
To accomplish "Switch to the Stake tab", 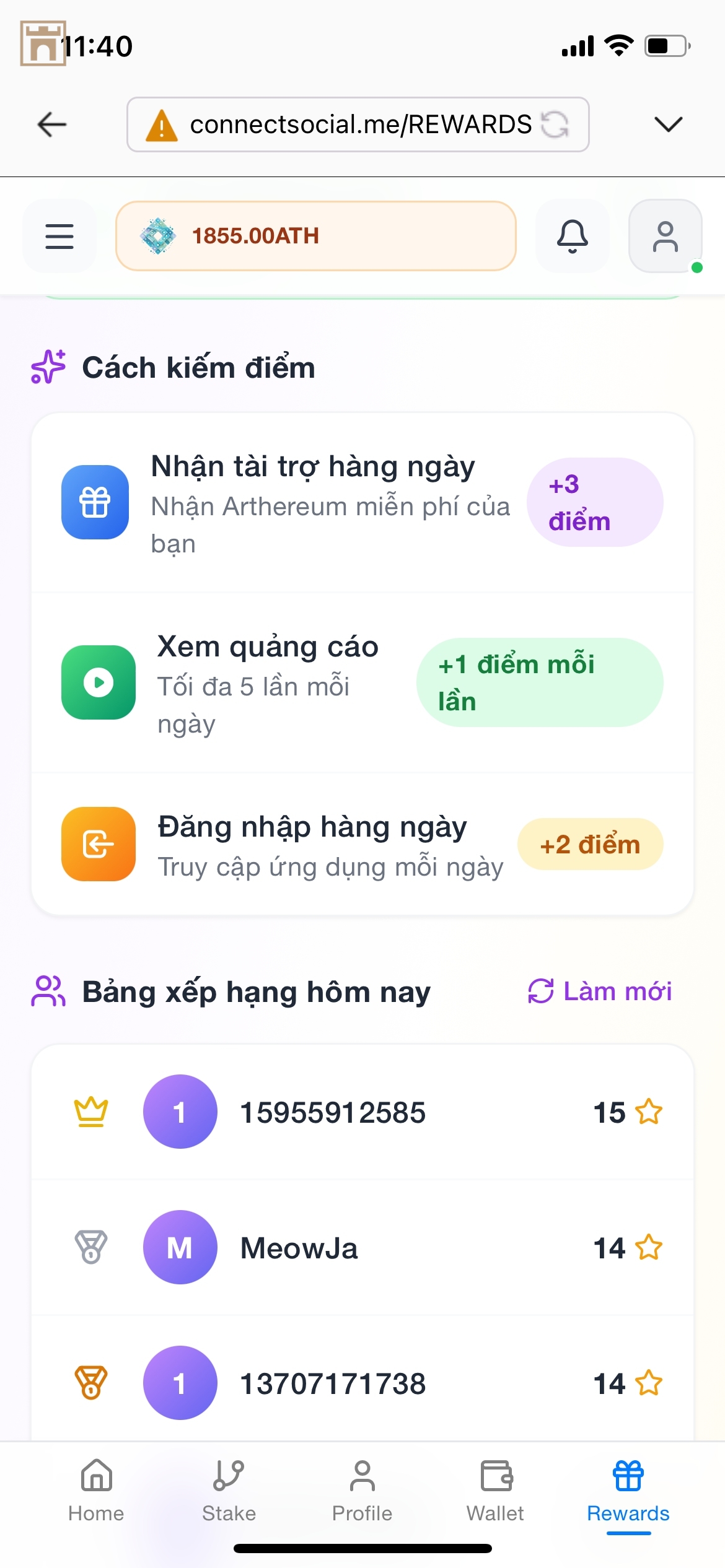I will (x=229, y=1490).
